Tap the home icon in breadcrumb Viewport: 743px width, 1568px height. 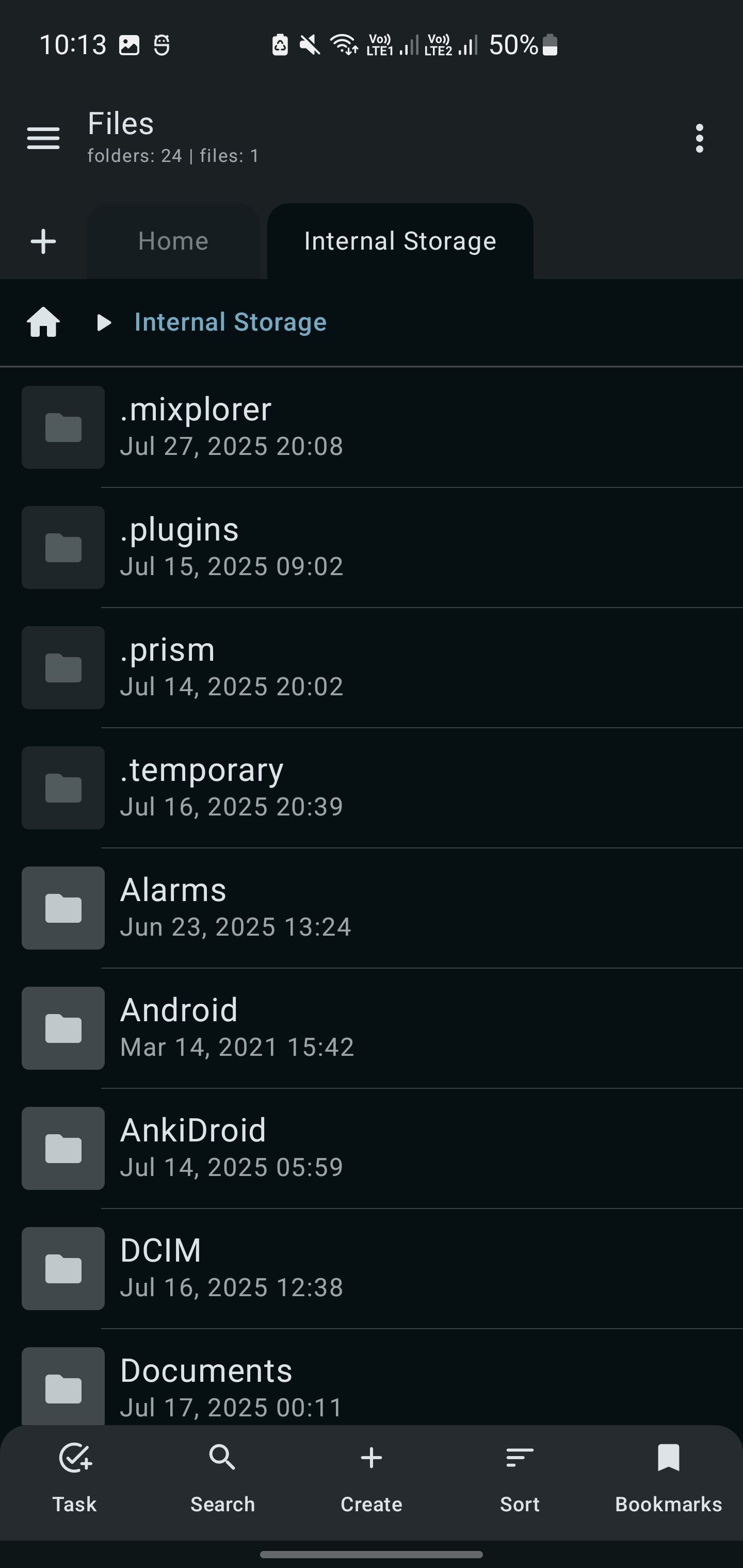43,322
